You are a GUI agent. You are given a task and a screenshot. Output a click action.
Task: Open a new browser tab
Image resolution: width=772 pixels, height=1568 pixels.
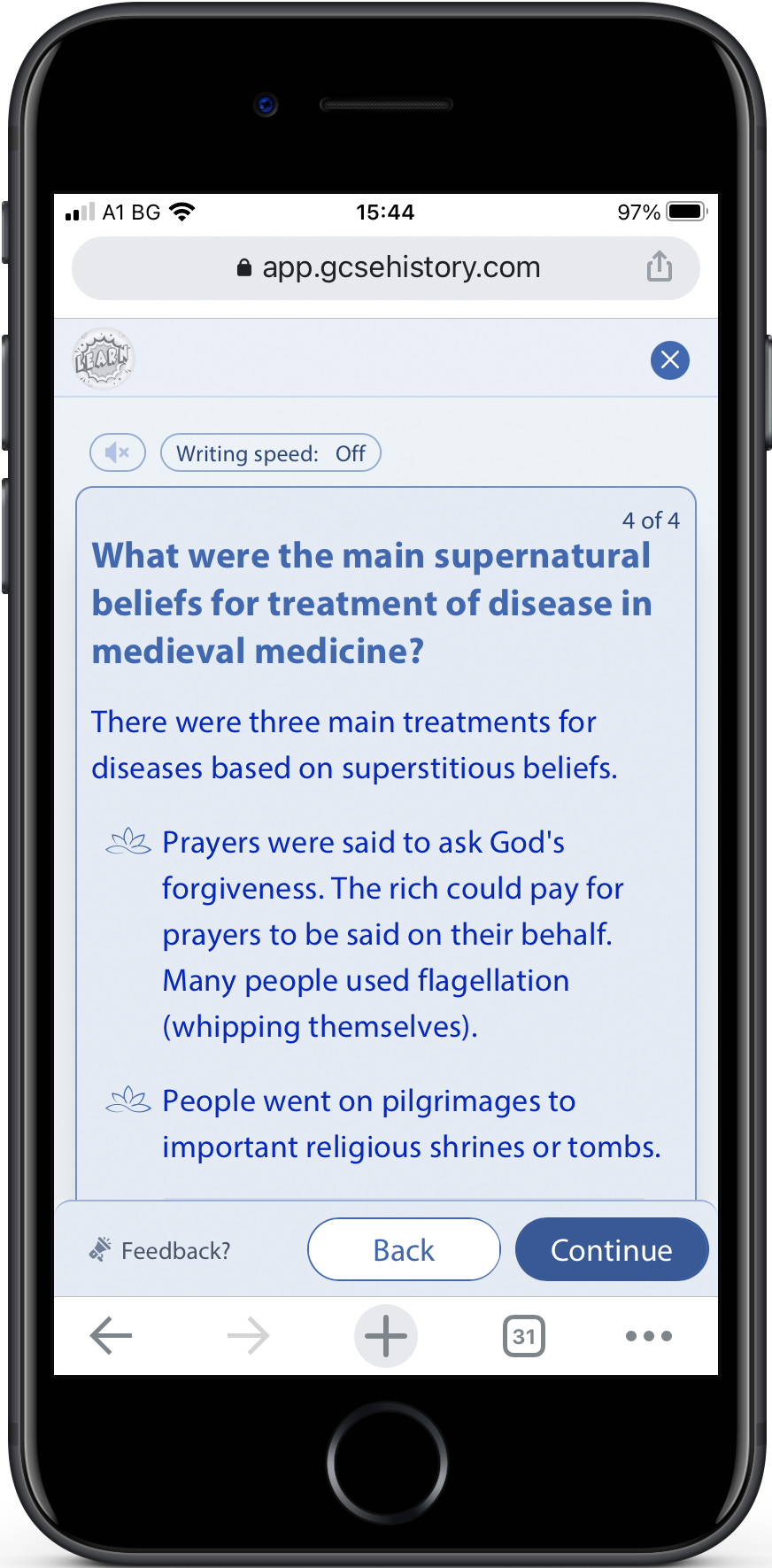386,1335
